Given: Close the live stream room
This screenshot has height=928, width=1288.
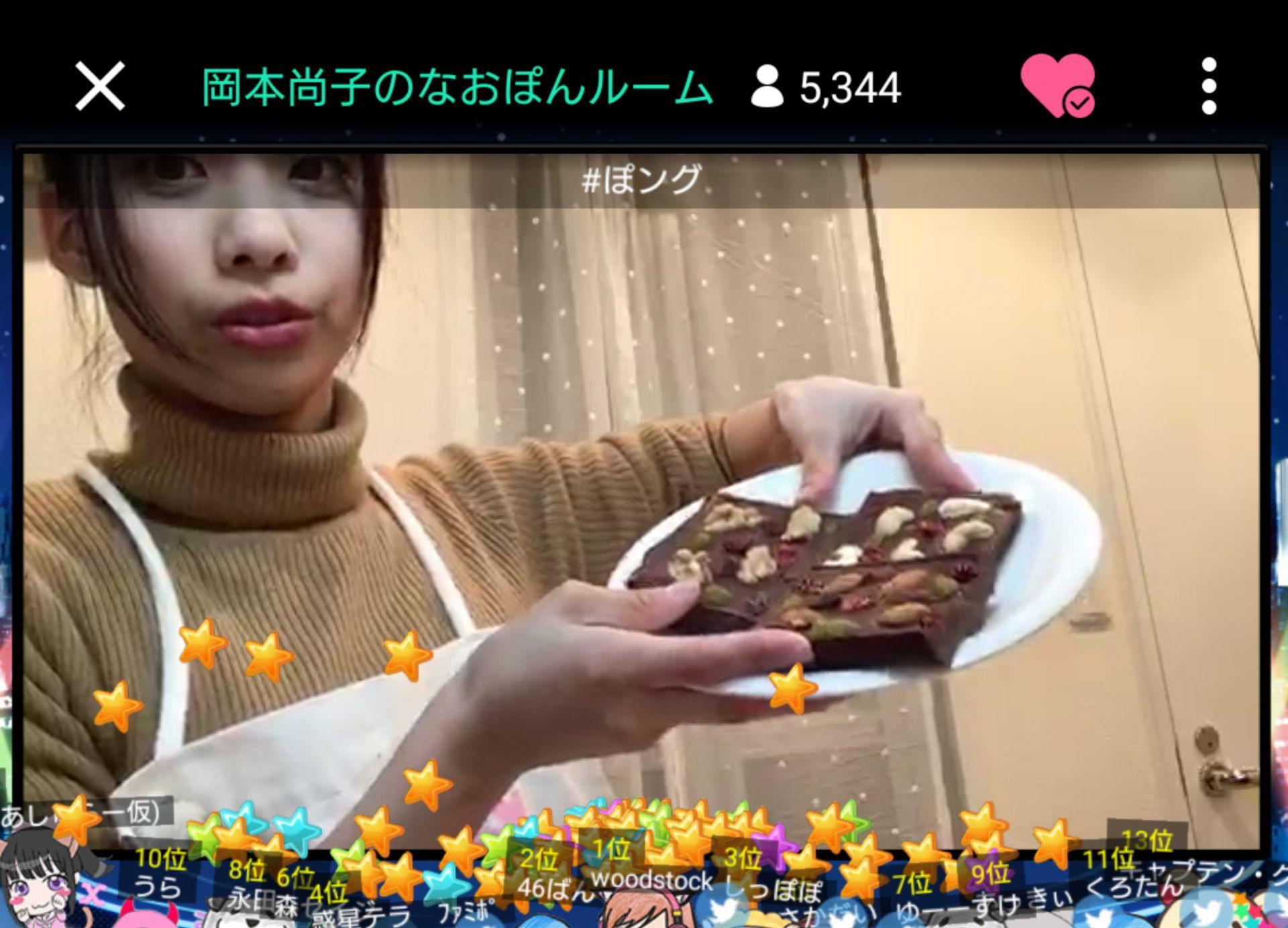Looking at the screenshot, I should point(100,86).
